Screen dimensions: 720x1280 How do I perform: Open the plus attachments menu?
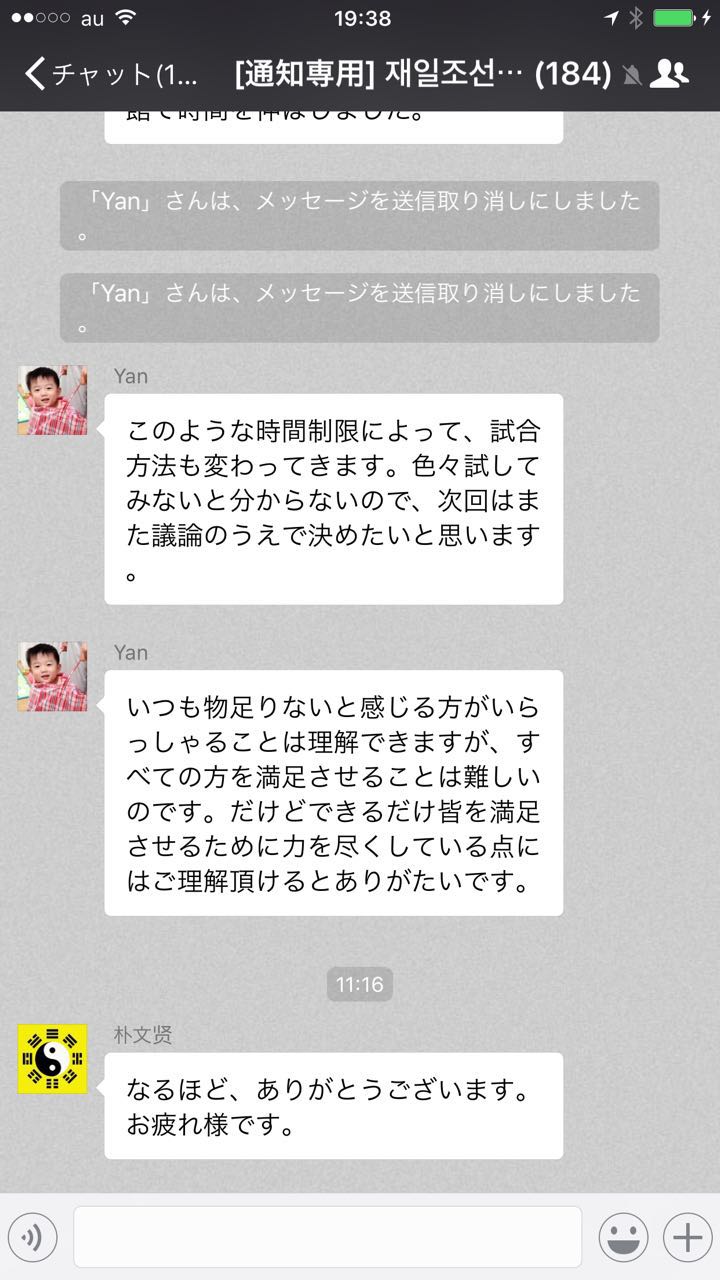tap(687, 1238)
